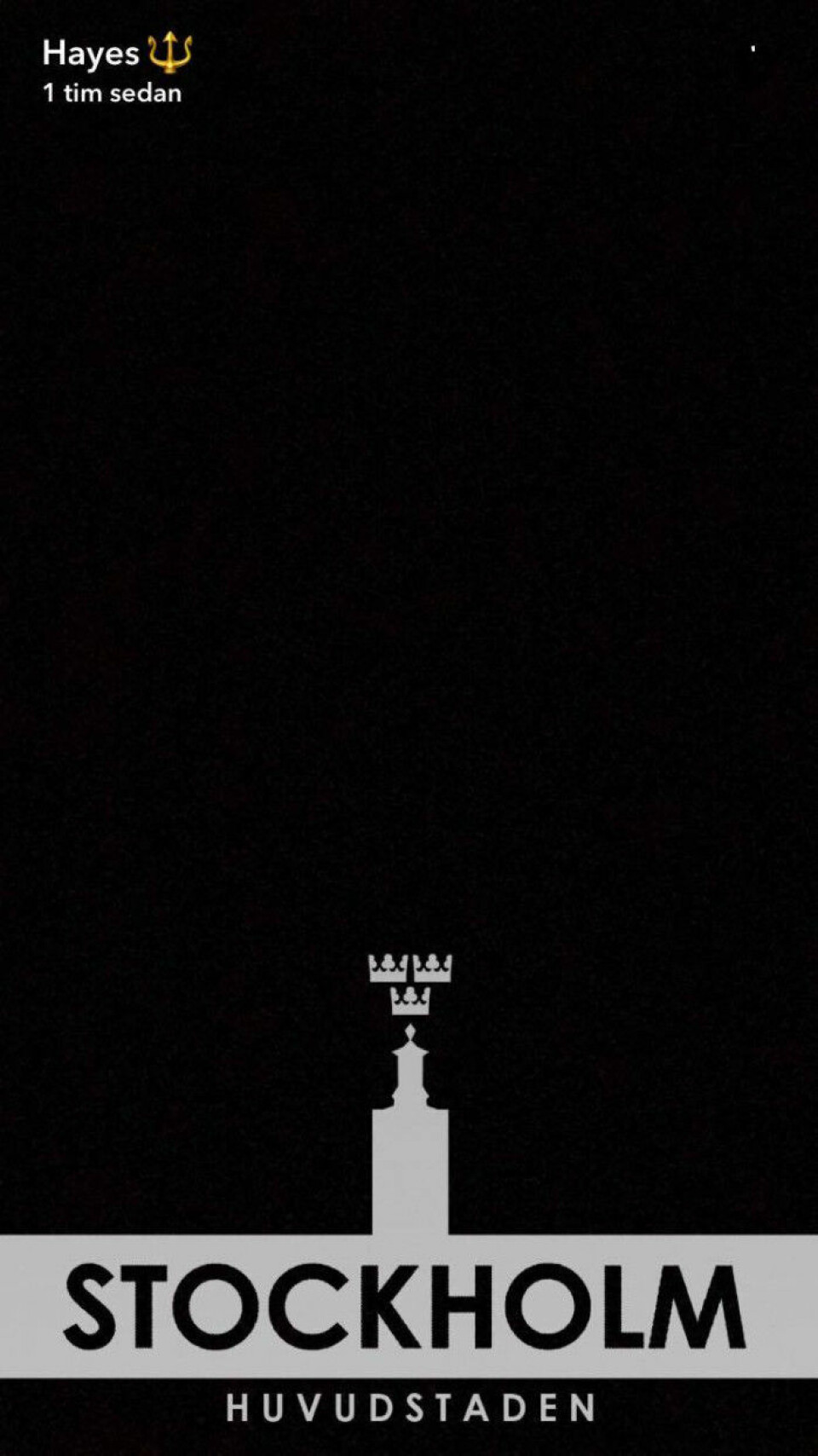Screen dimensions: 818x1456
Task: Open Hayes's profile from the story header
Action: [91, 54]
